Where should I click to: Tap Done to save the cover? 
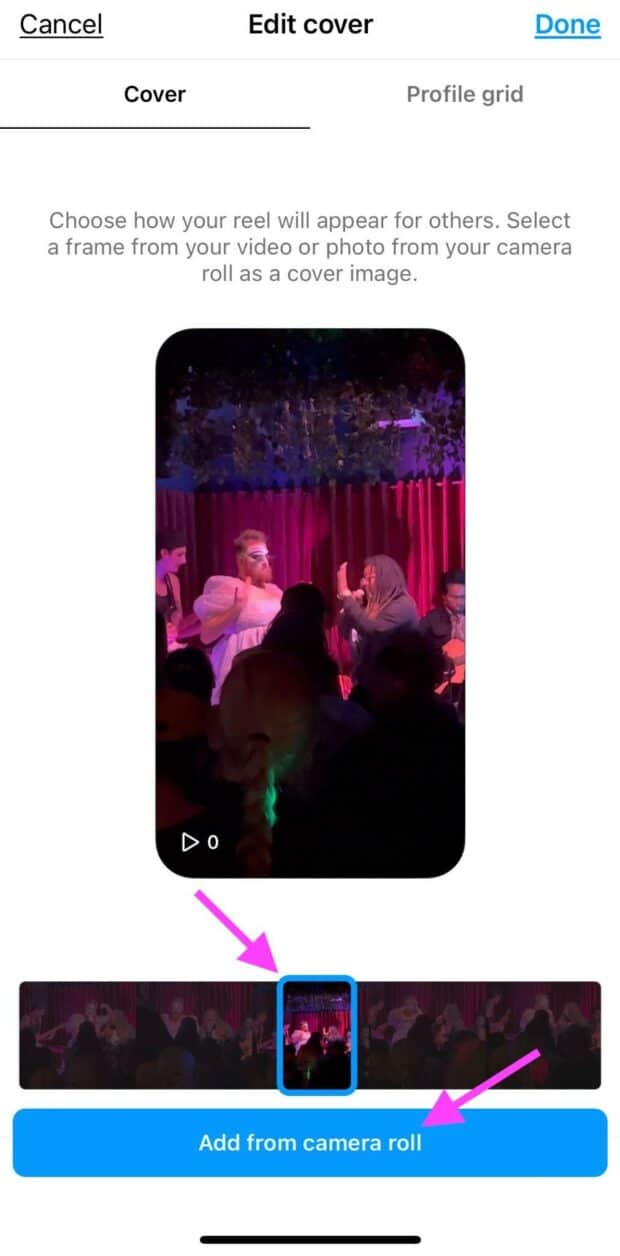[x=567, y=24]
